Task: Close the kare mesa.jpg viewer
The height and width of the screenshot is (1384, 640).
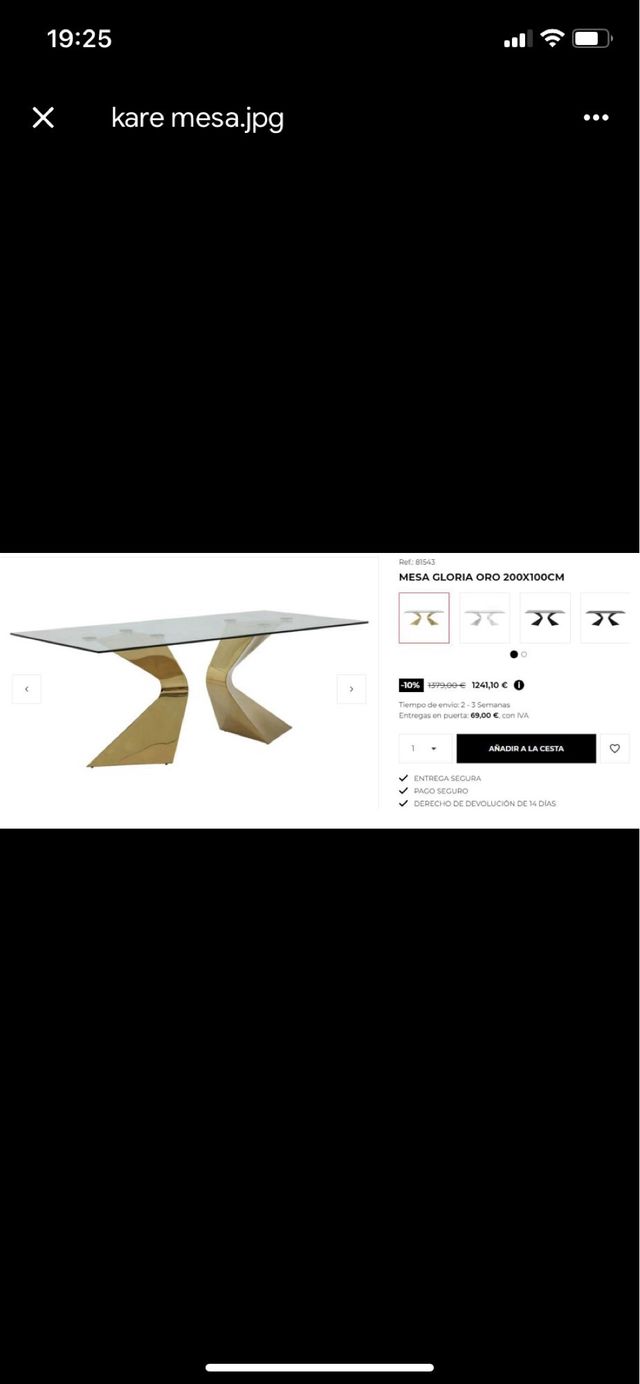Action: (x=43, y=118)
